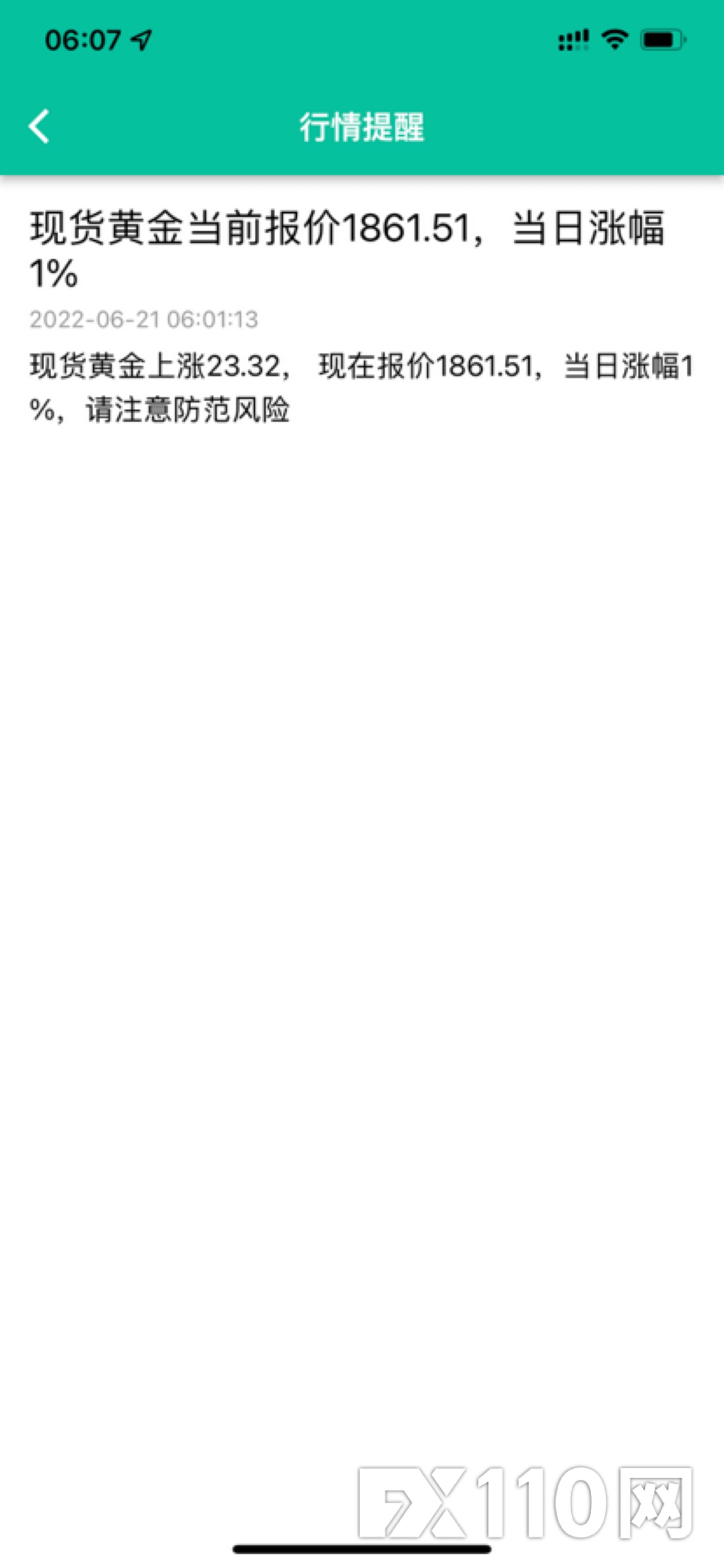Go back from the 行情提醒 page
The image size is (724, 1568).
pyautogui.click(x=39, y=127)
